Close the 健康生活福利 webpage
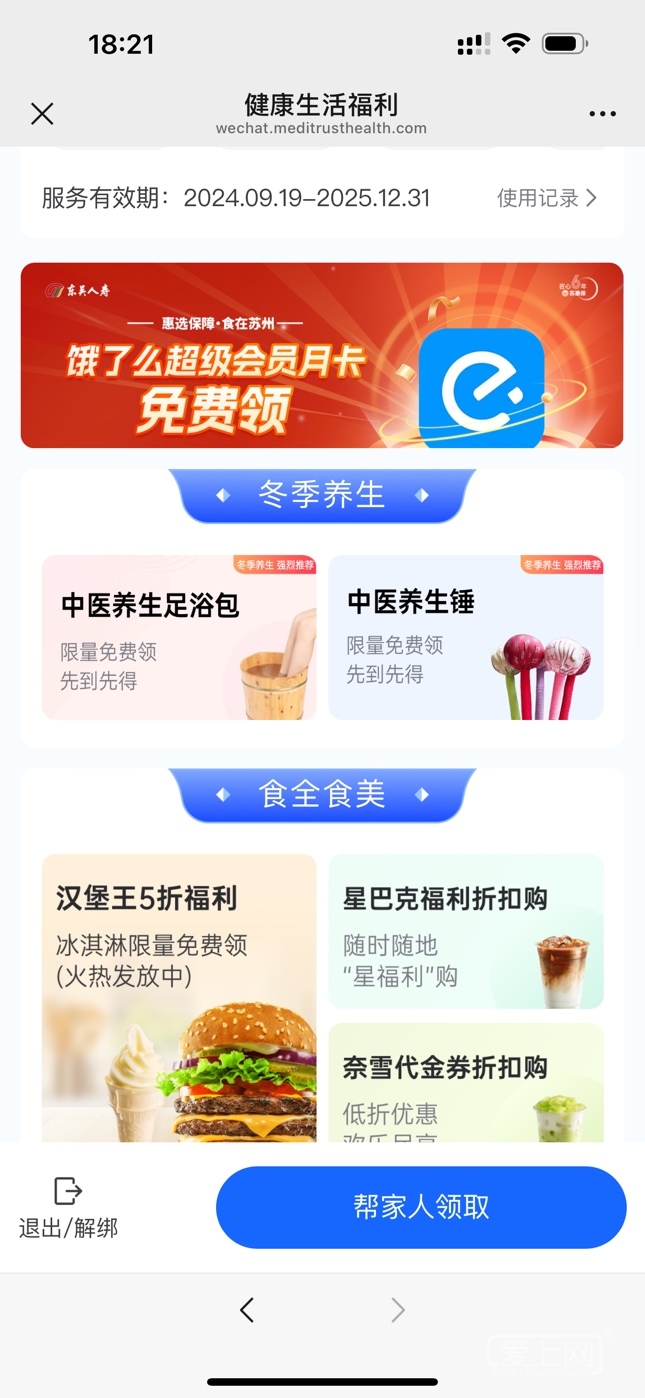The height and width of the screenshot is (1398, 645). [42, 114]
